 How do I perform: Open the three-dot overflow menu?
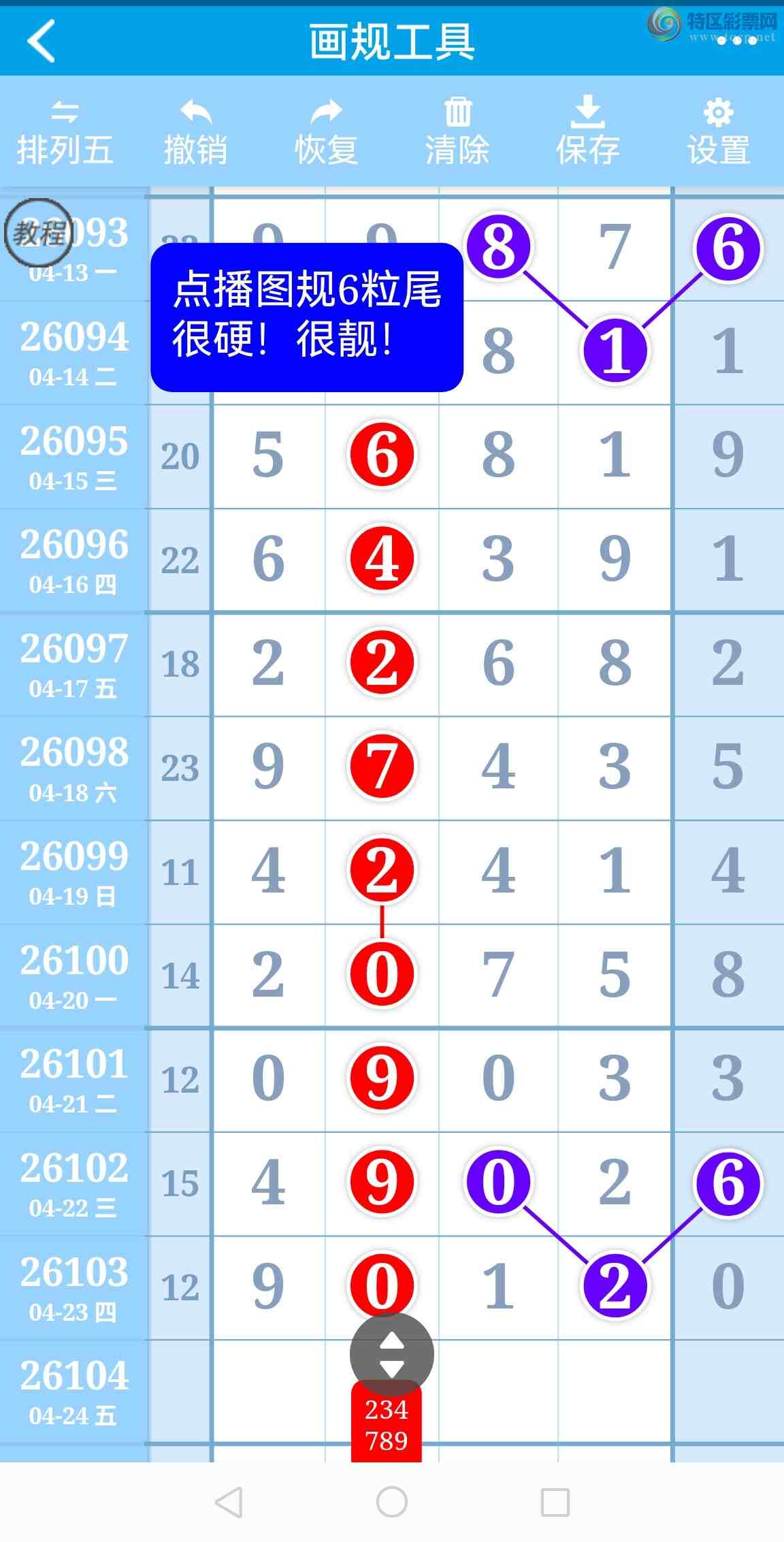(736, 41)
